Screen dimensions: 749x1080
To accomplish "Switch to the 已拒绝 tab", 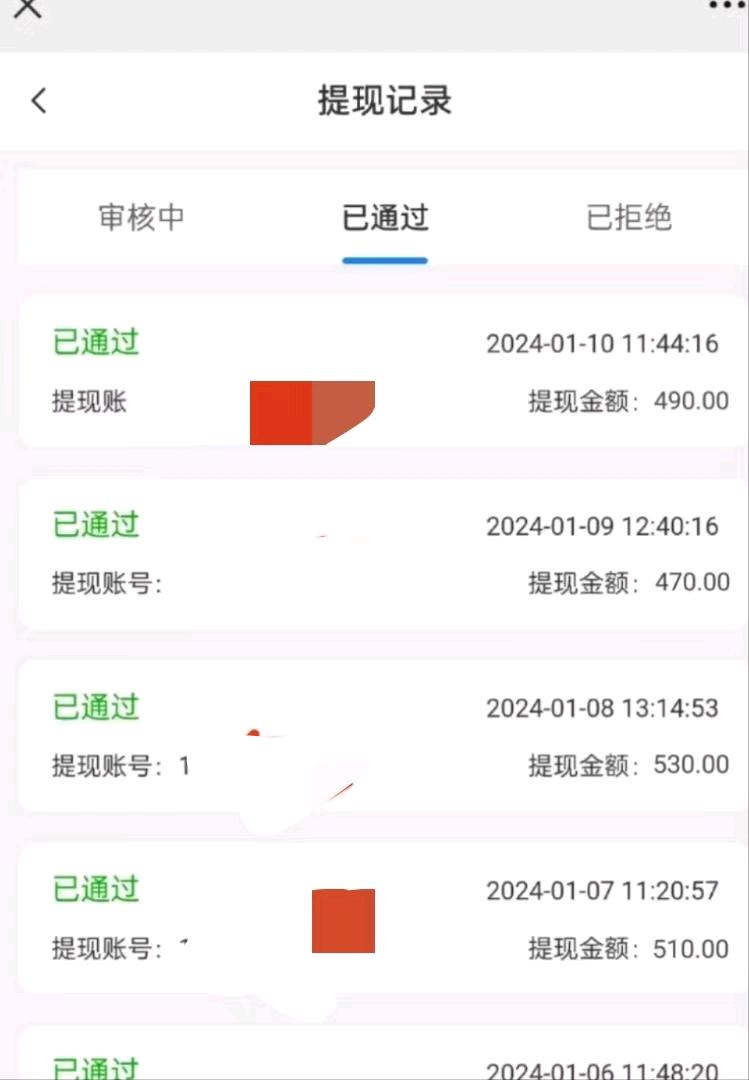I will point(628,217).
